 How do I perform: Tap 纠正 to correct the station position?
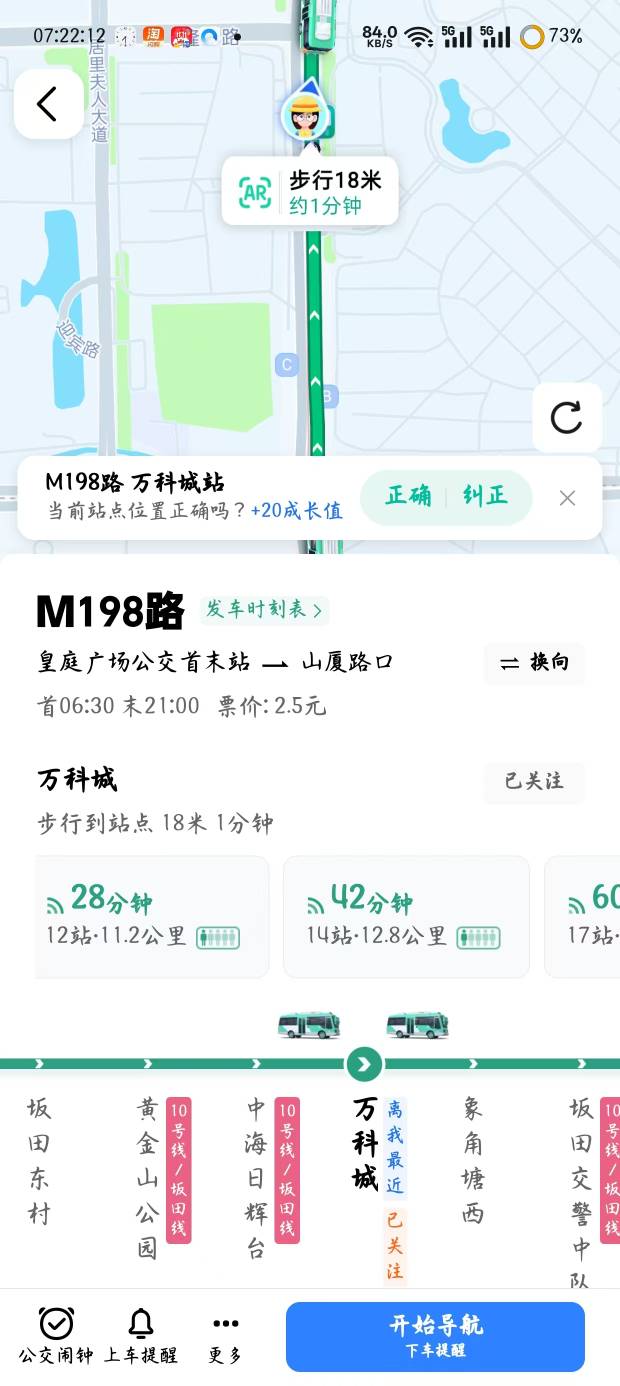tap(485, 497)
